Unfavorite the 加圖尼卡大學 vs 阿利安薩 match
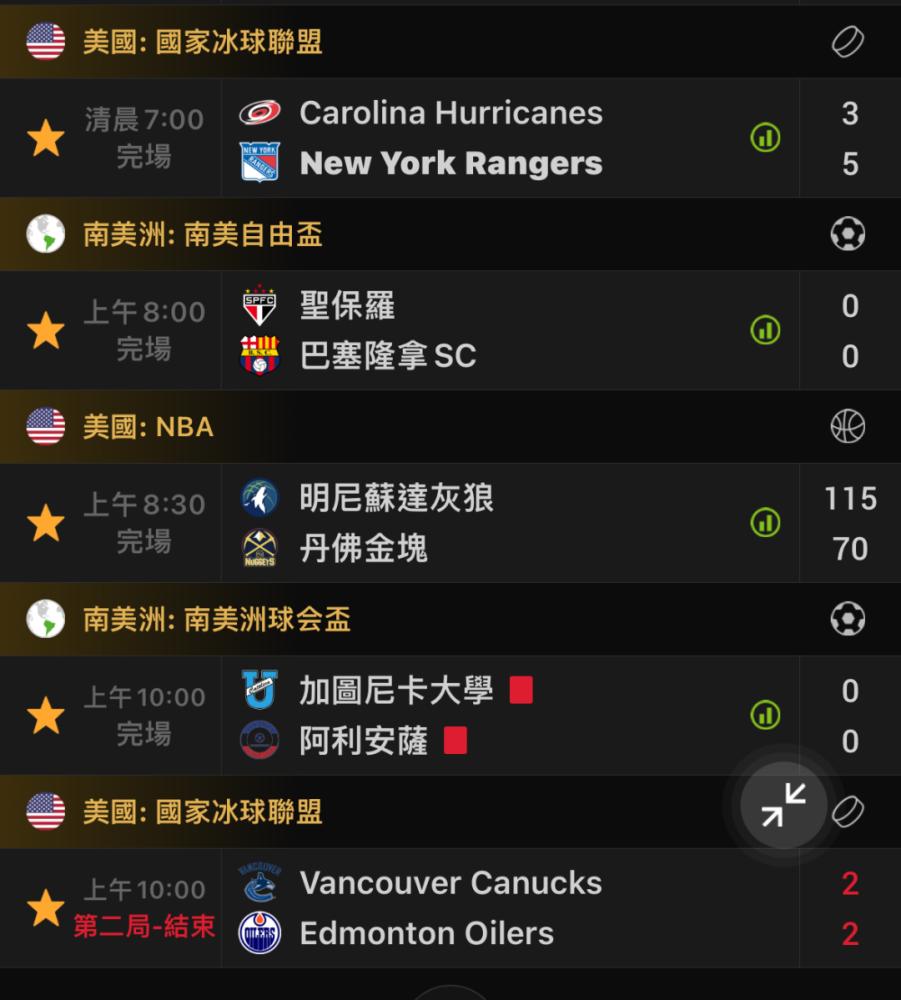Image resolution: width=901 pixels, height=1000 pixels. [x=46, y=716]
